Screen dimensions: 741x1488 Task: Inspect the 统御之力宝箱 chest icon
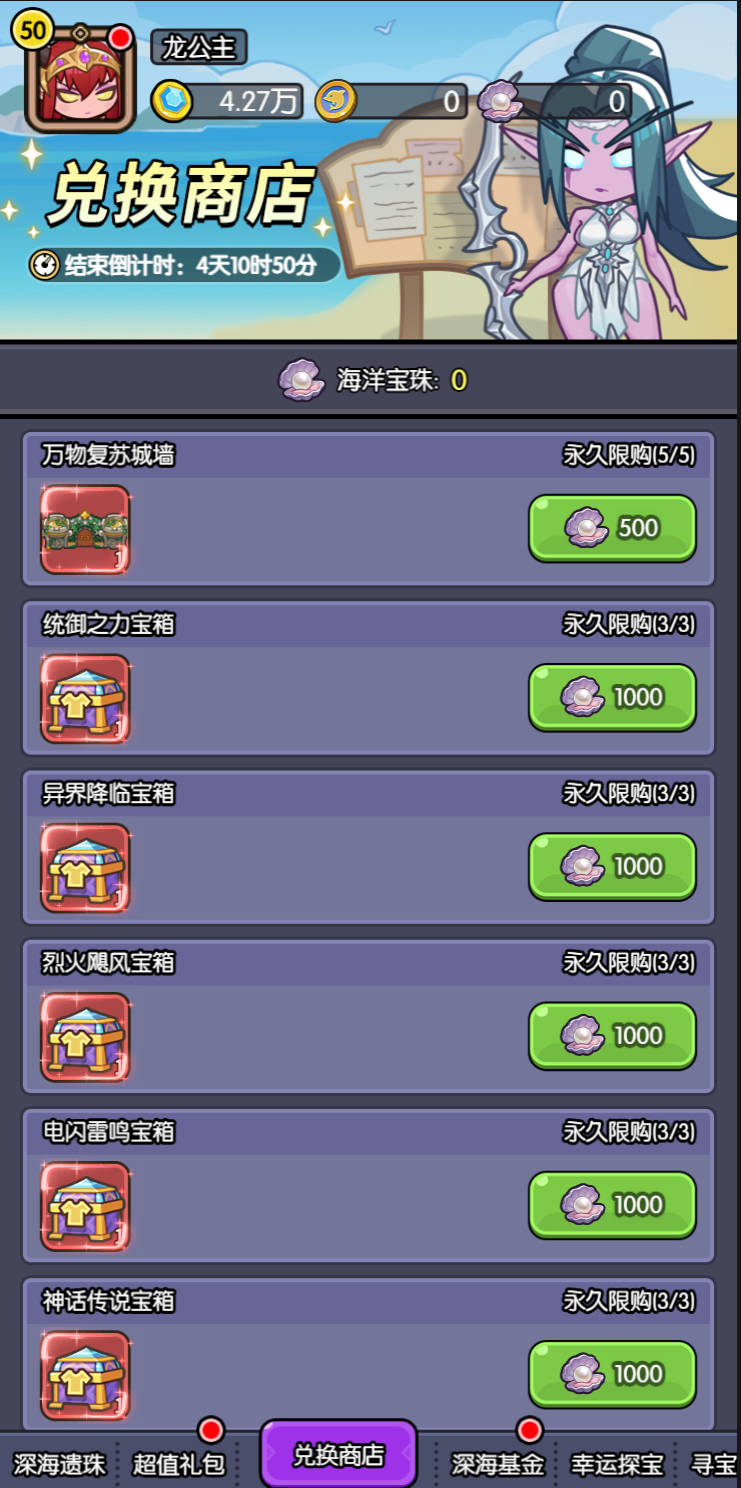coord(85,698)
